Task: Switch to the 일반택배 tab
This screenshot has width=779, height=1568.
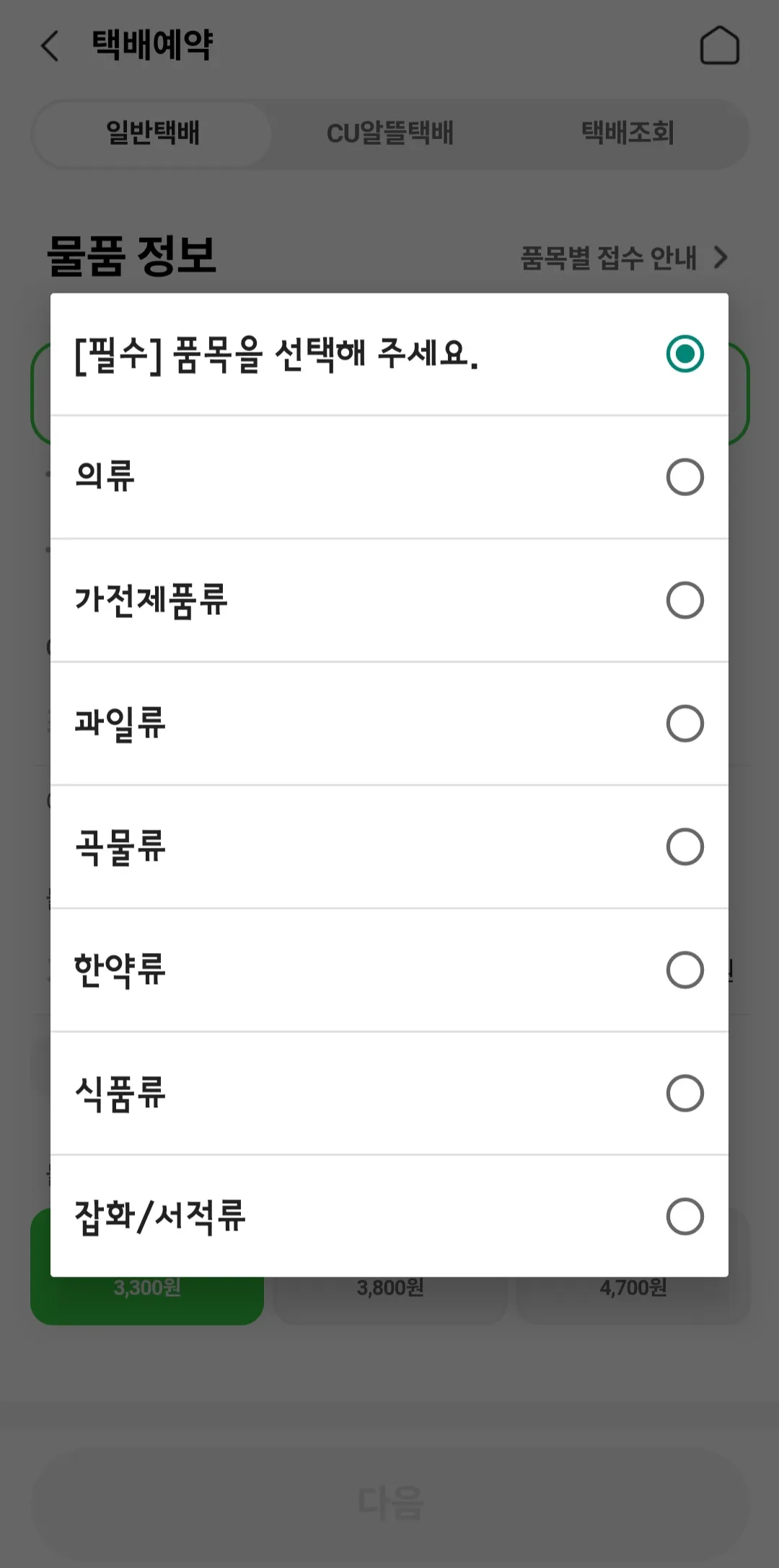Action: 151,133
